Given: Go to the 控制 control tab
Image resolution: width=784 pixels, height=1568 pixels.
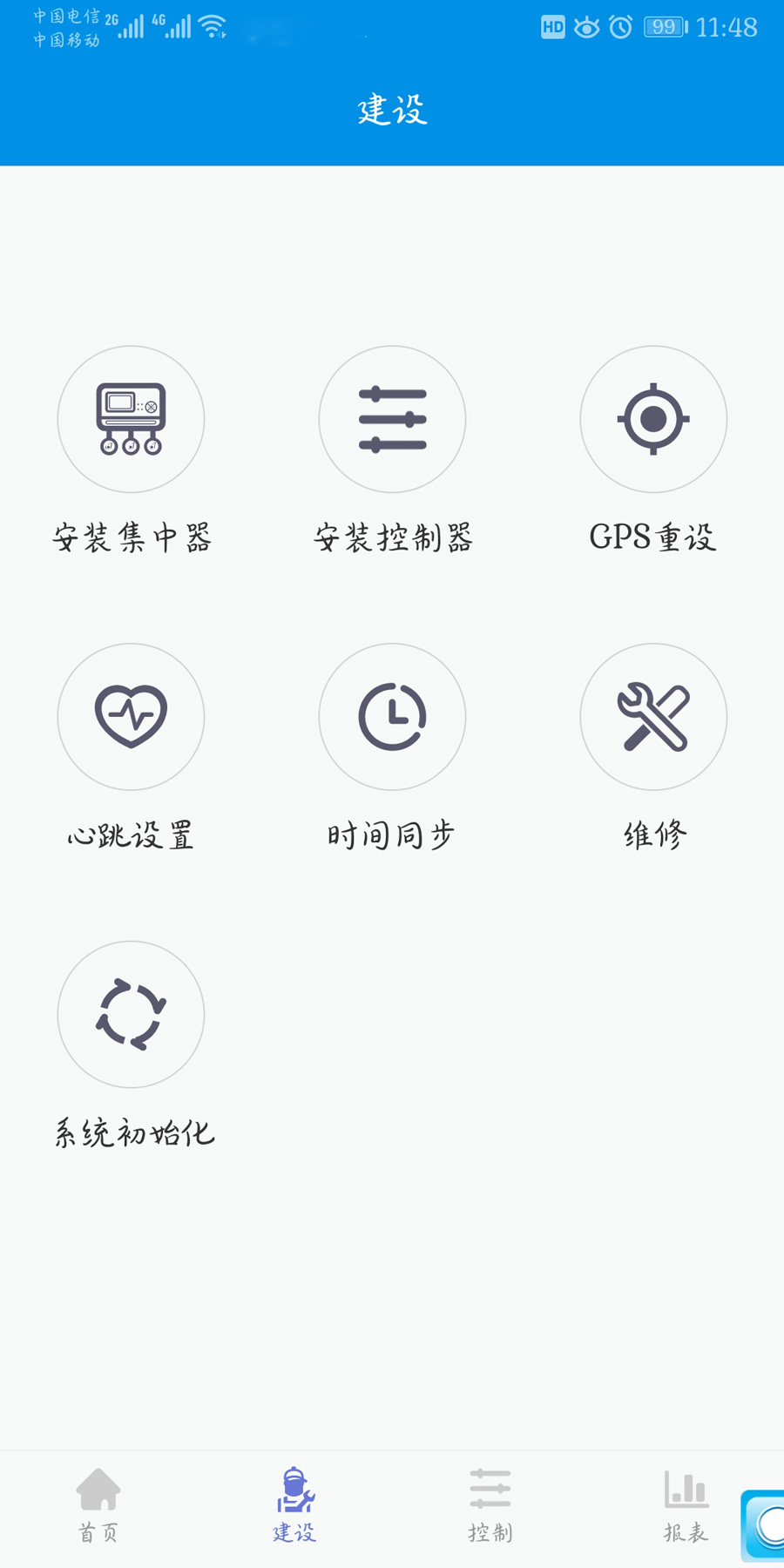Looking at the screenshot, I should coord(490,1504).
